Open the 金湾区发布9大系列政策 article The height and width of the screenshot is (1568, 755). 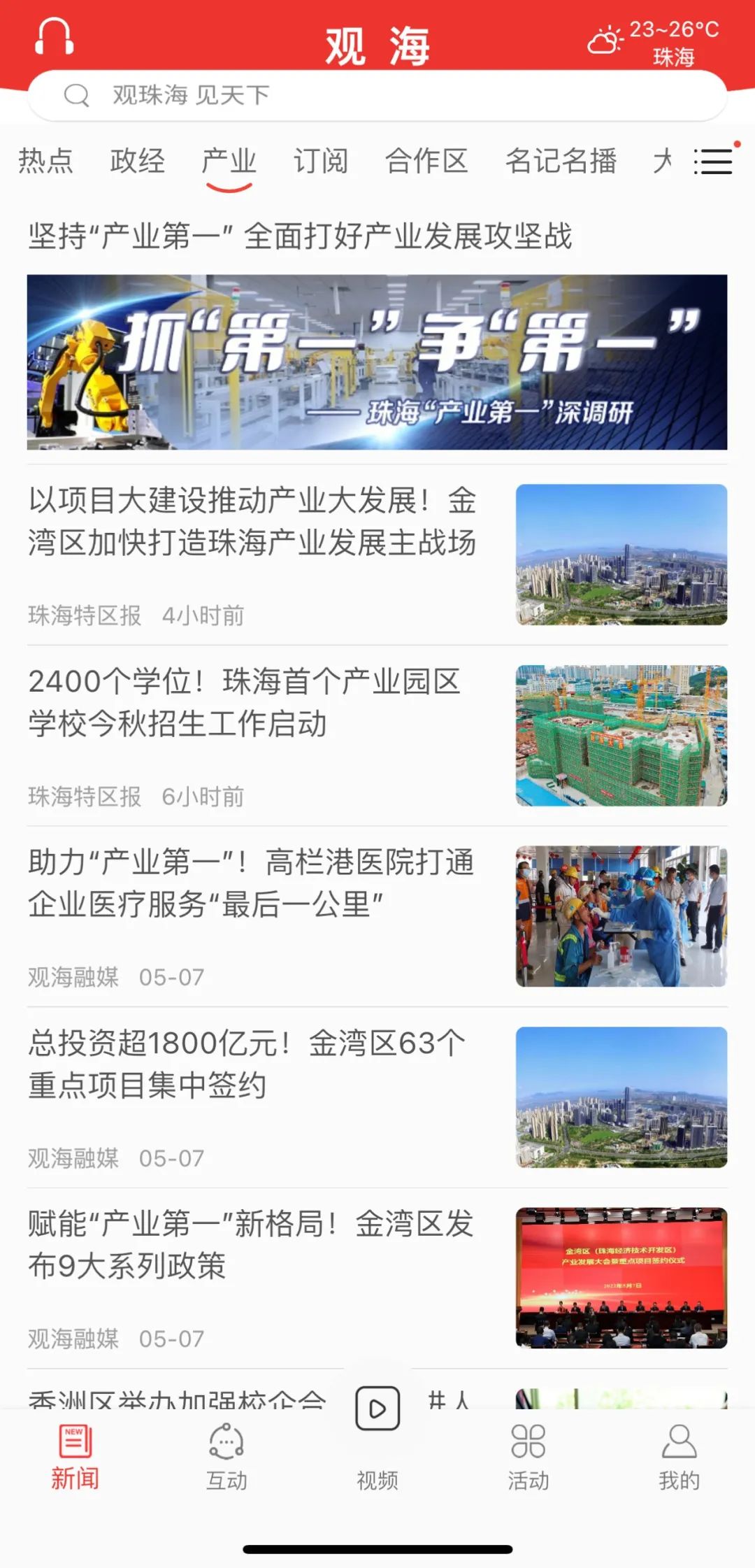[250, 1244]
